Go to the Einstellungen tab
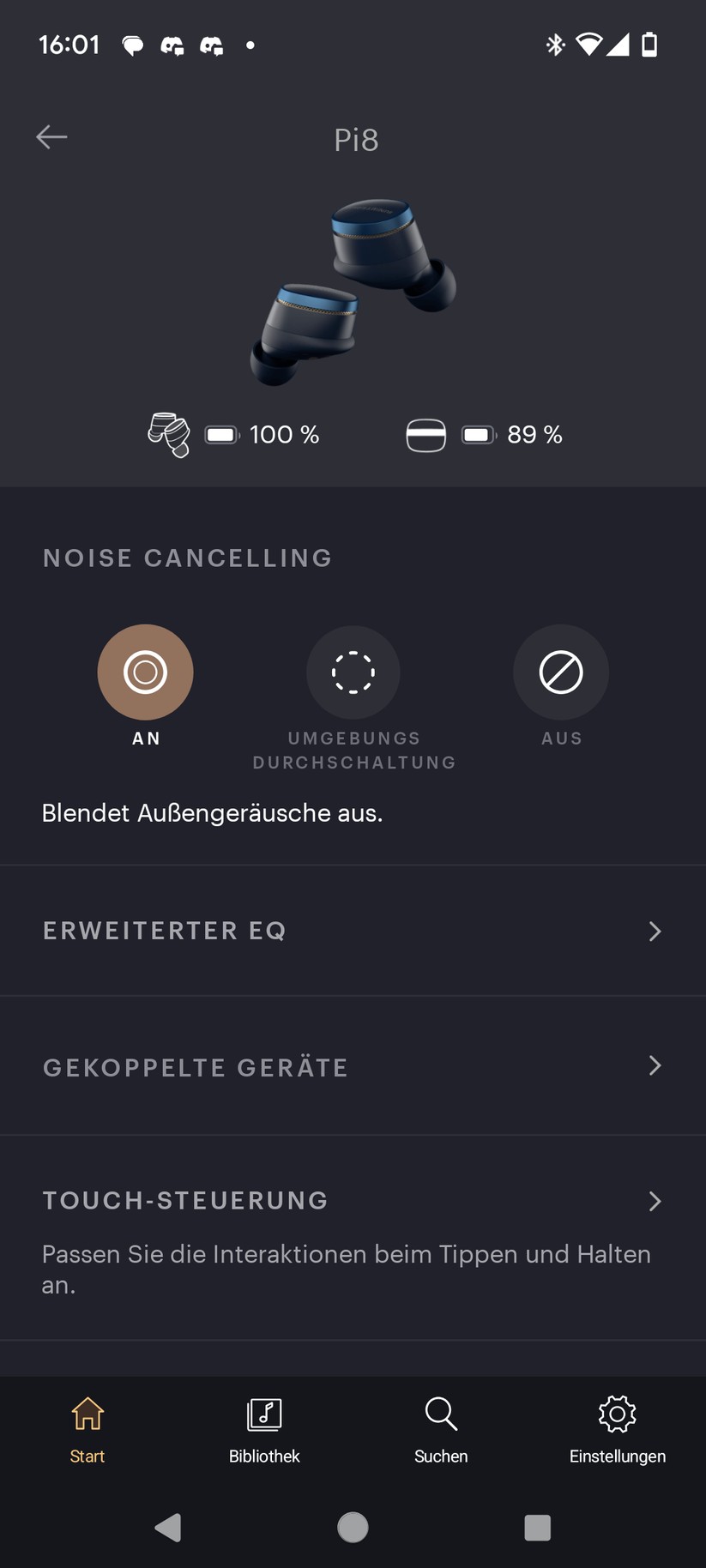The height and width of the screenshot is (1568, 706). coord(618,1430)
